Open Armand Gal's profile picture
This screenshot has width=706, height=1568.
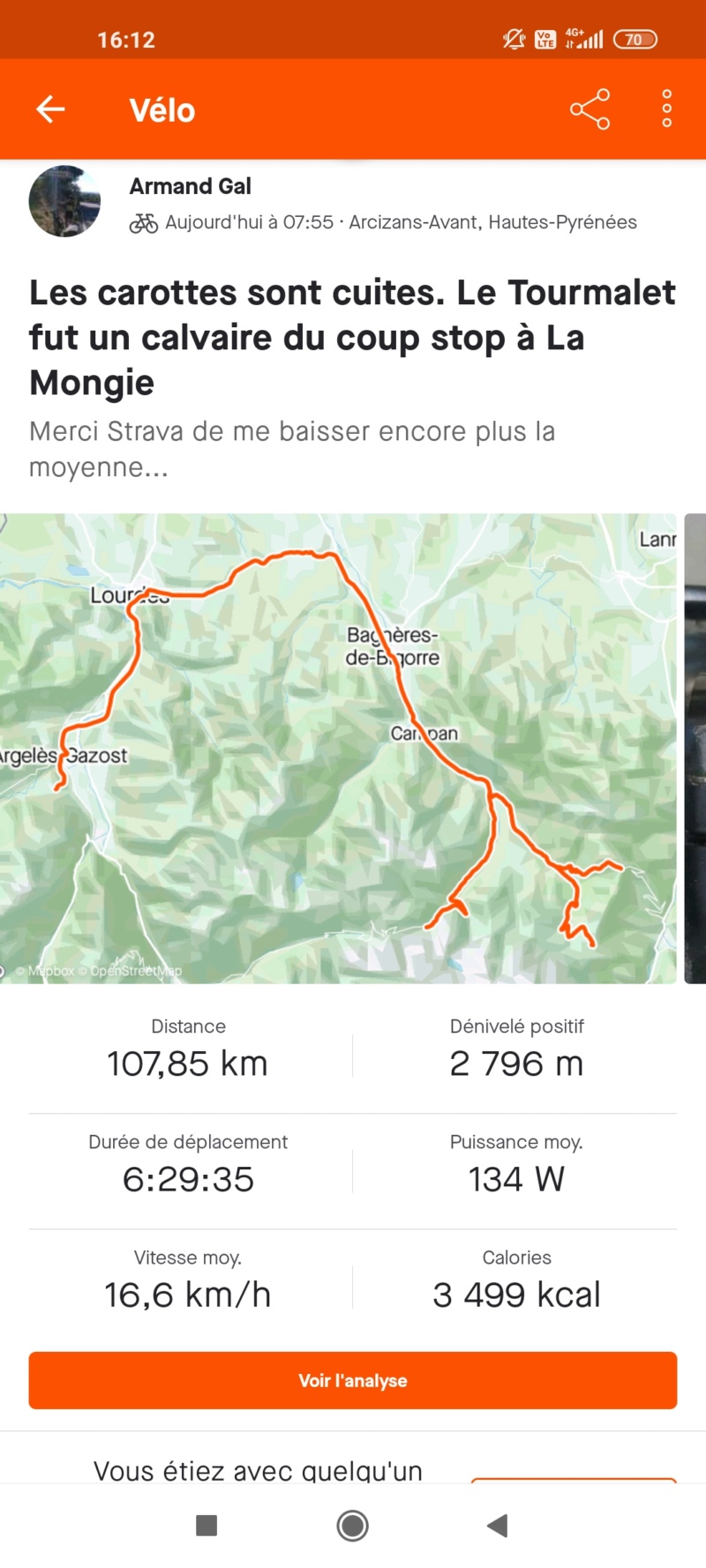(x=64, y=201)
